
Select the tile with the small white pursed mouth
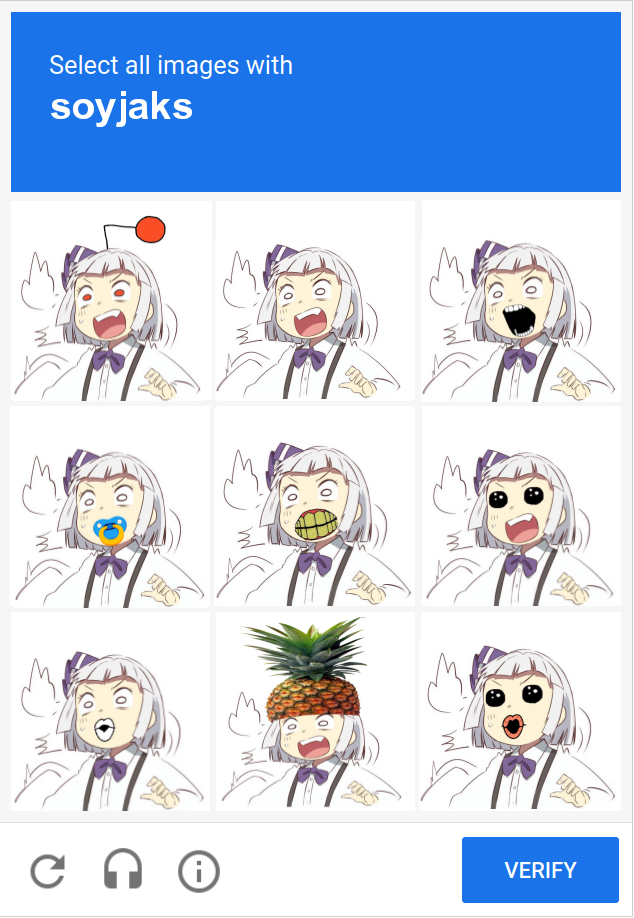[111, 711]
